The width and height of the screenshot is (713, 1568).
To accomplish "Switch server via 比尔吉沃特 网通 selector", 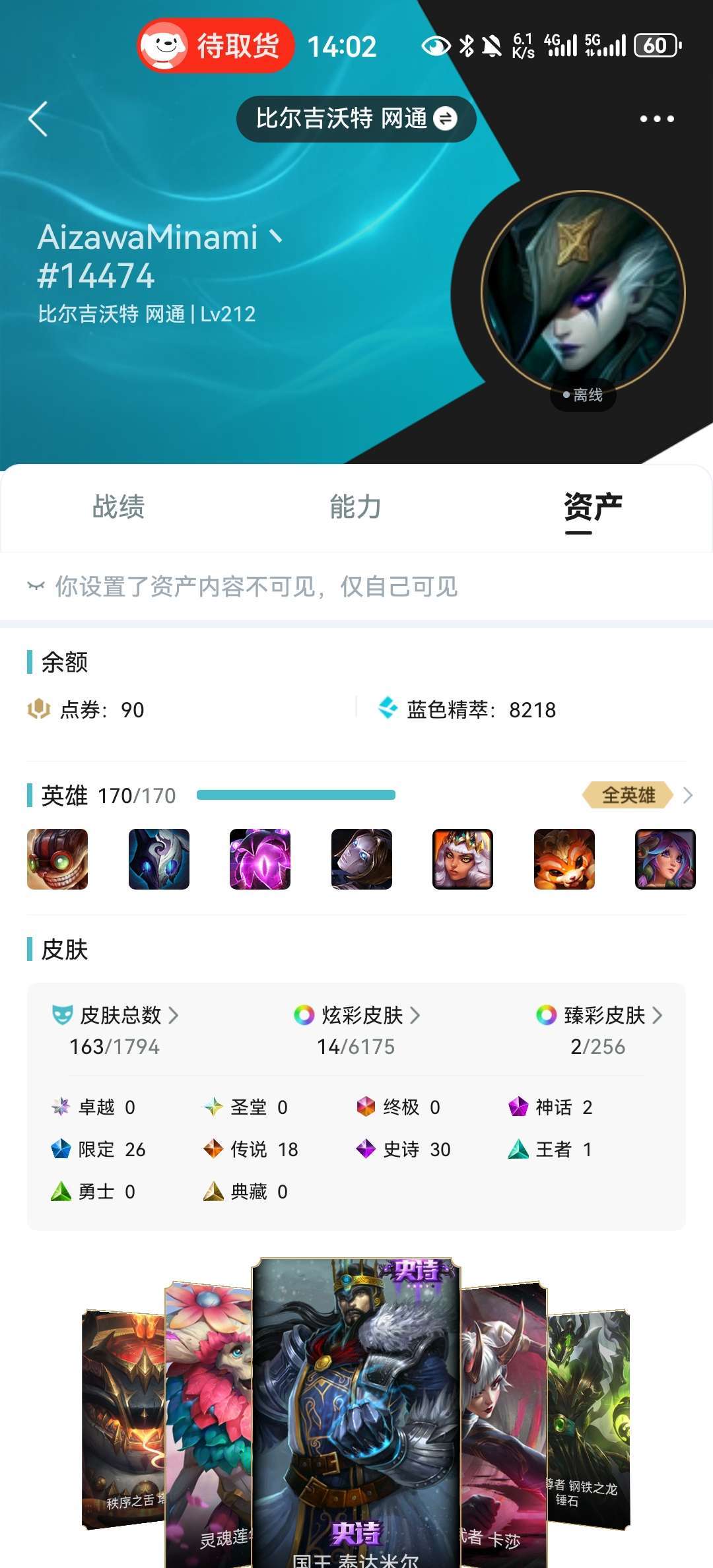I will coord(356,119).
